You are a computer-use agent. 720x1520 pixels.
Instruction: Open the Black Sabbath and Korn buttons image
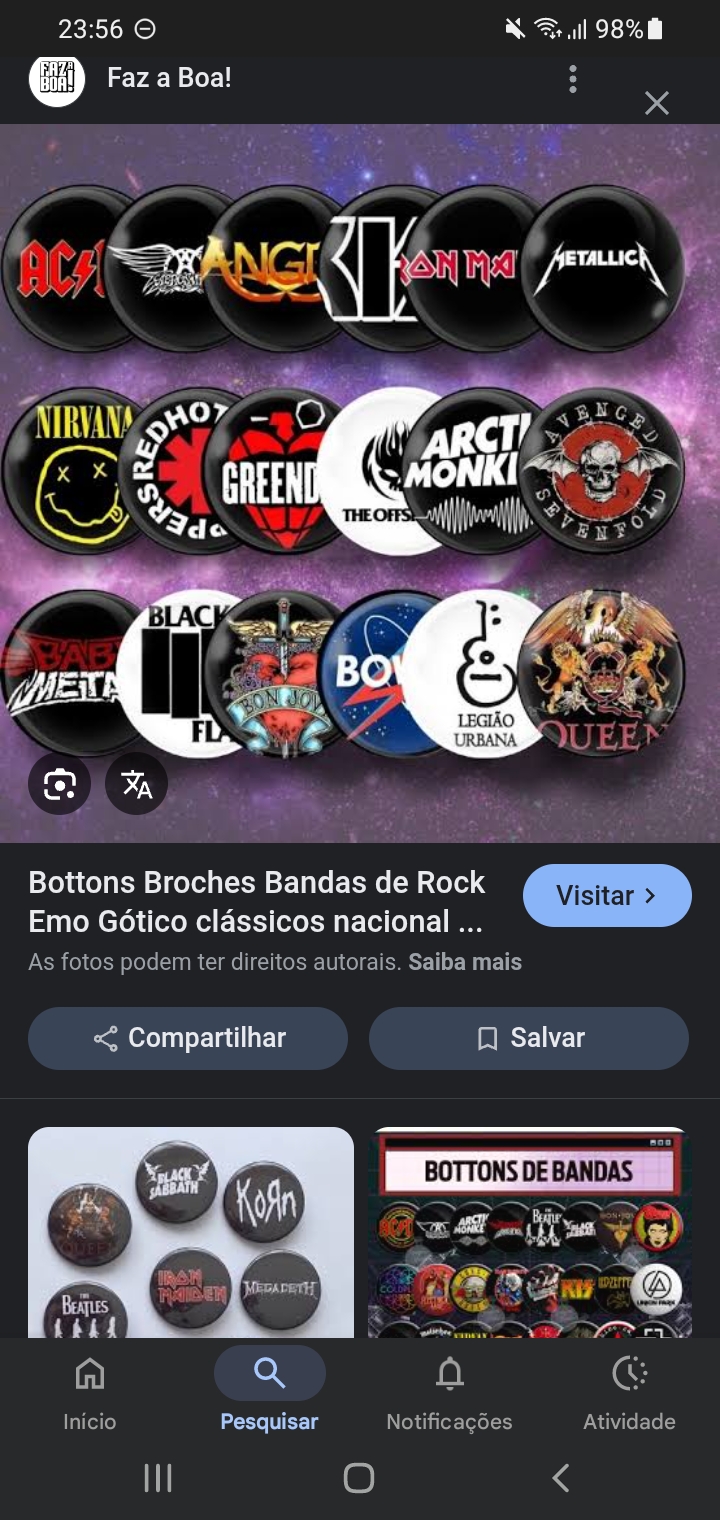click(x=191, y=1232)
